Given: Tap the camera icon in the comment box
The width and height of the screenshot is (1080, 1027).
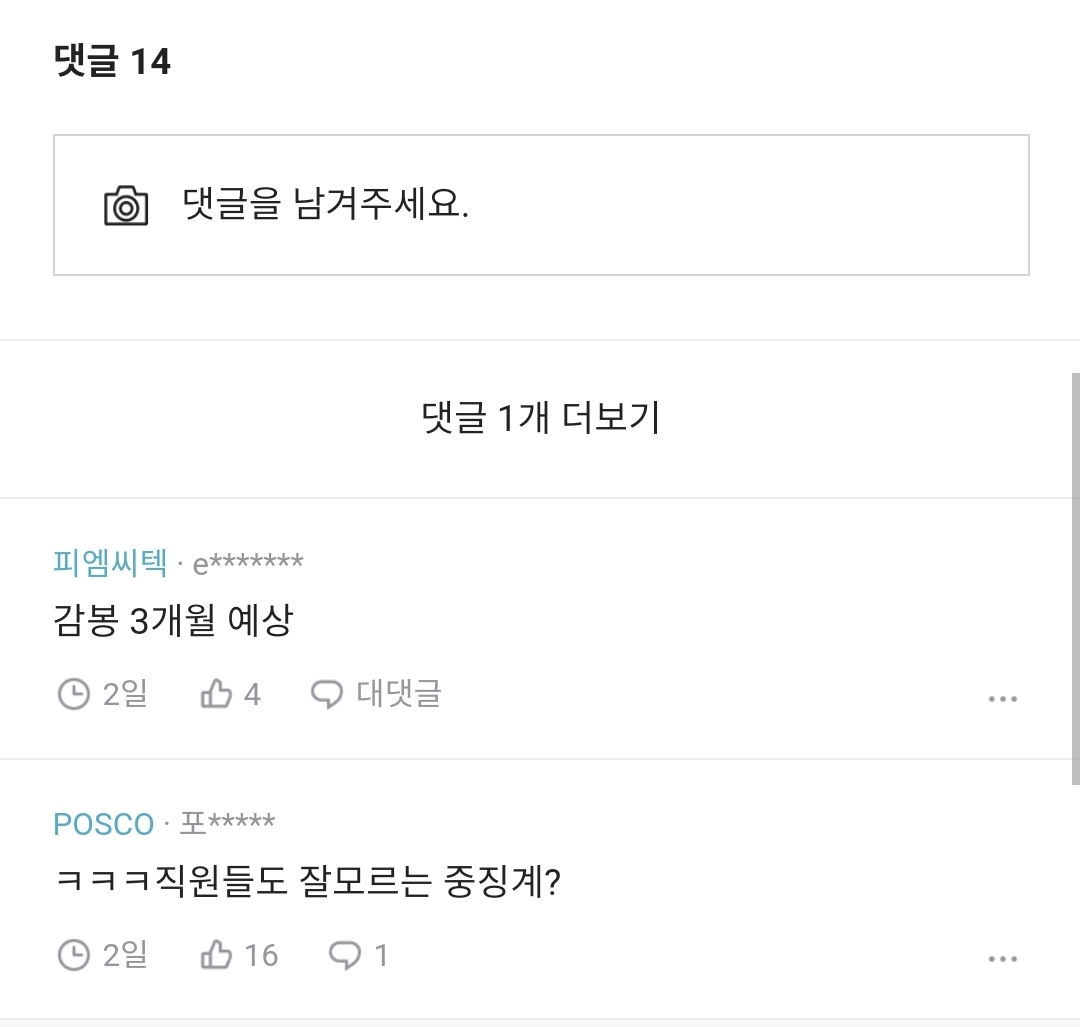Looking at the screenshot, I should click(x=126, y=205).
